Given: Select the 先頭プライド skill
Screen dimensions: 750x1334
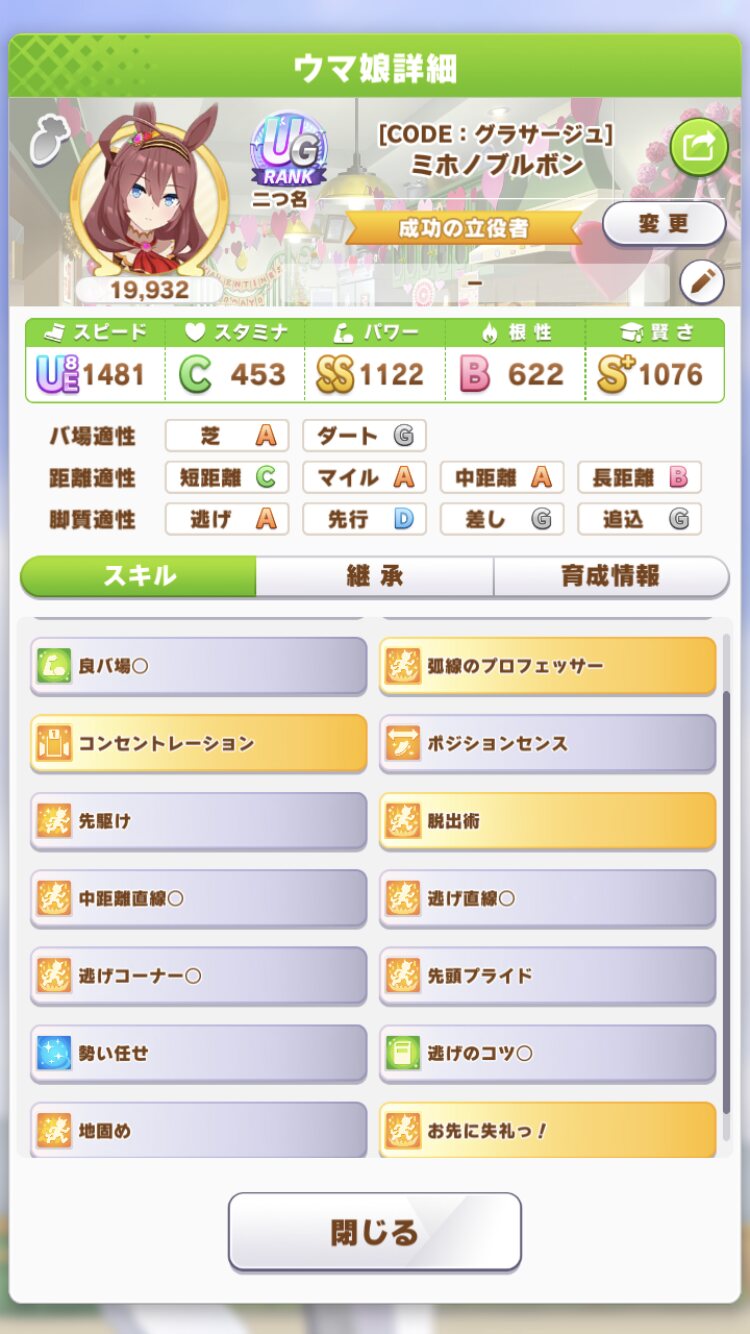Looking at the screenshot, I should (548, 976).
